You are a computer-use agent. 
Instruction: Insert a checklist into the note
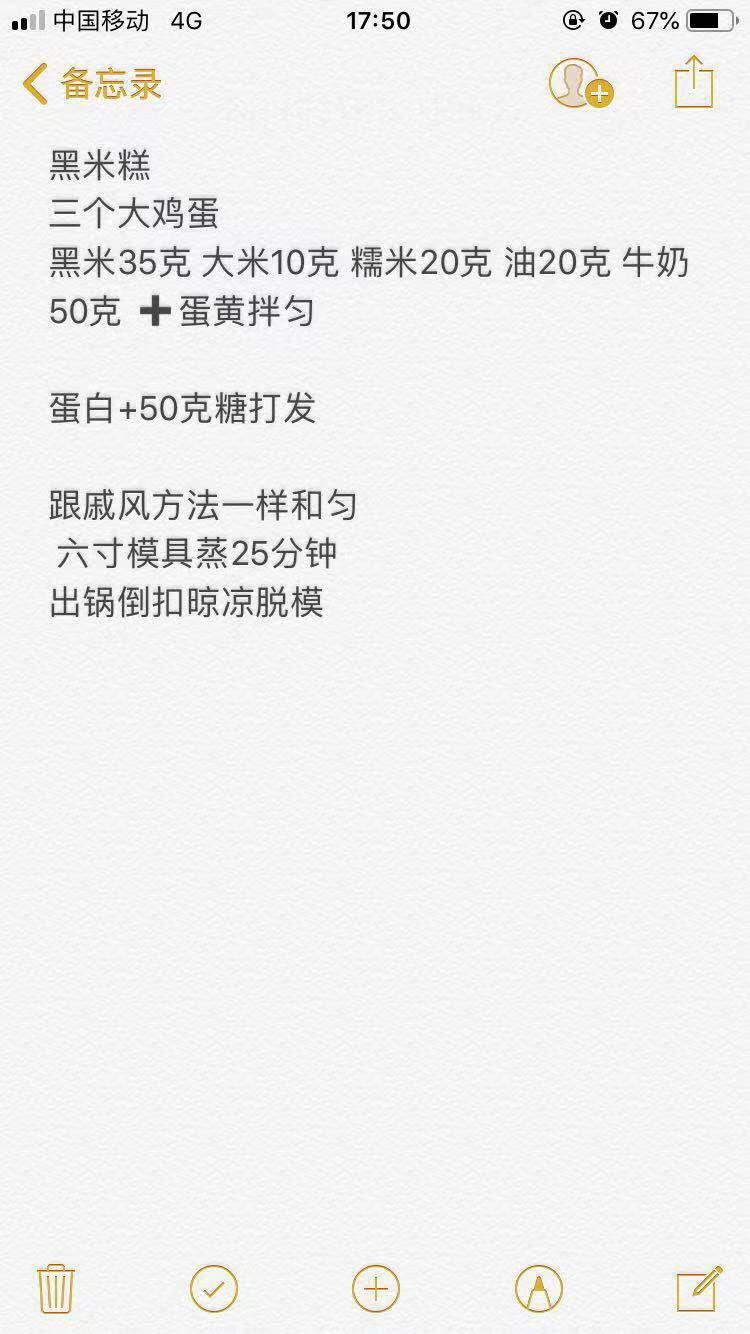click(214, 1290)
